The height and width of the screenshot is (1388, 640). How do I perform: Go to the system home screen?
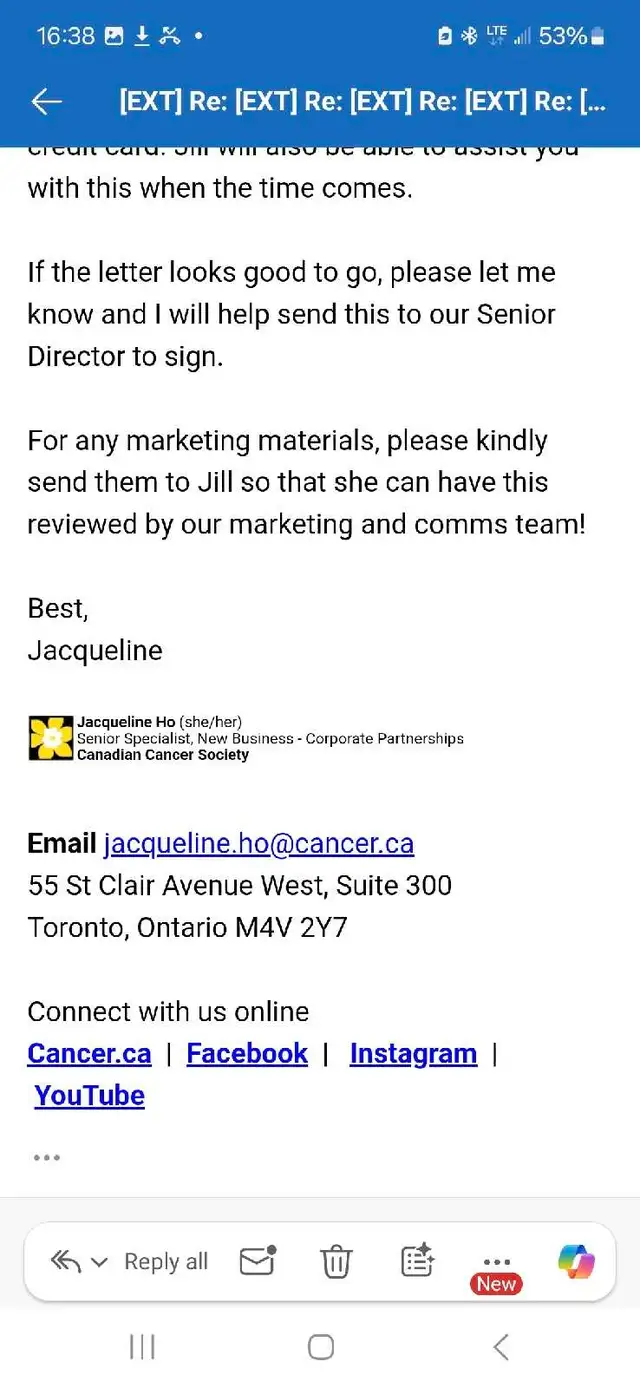(x=320, y=1347)
